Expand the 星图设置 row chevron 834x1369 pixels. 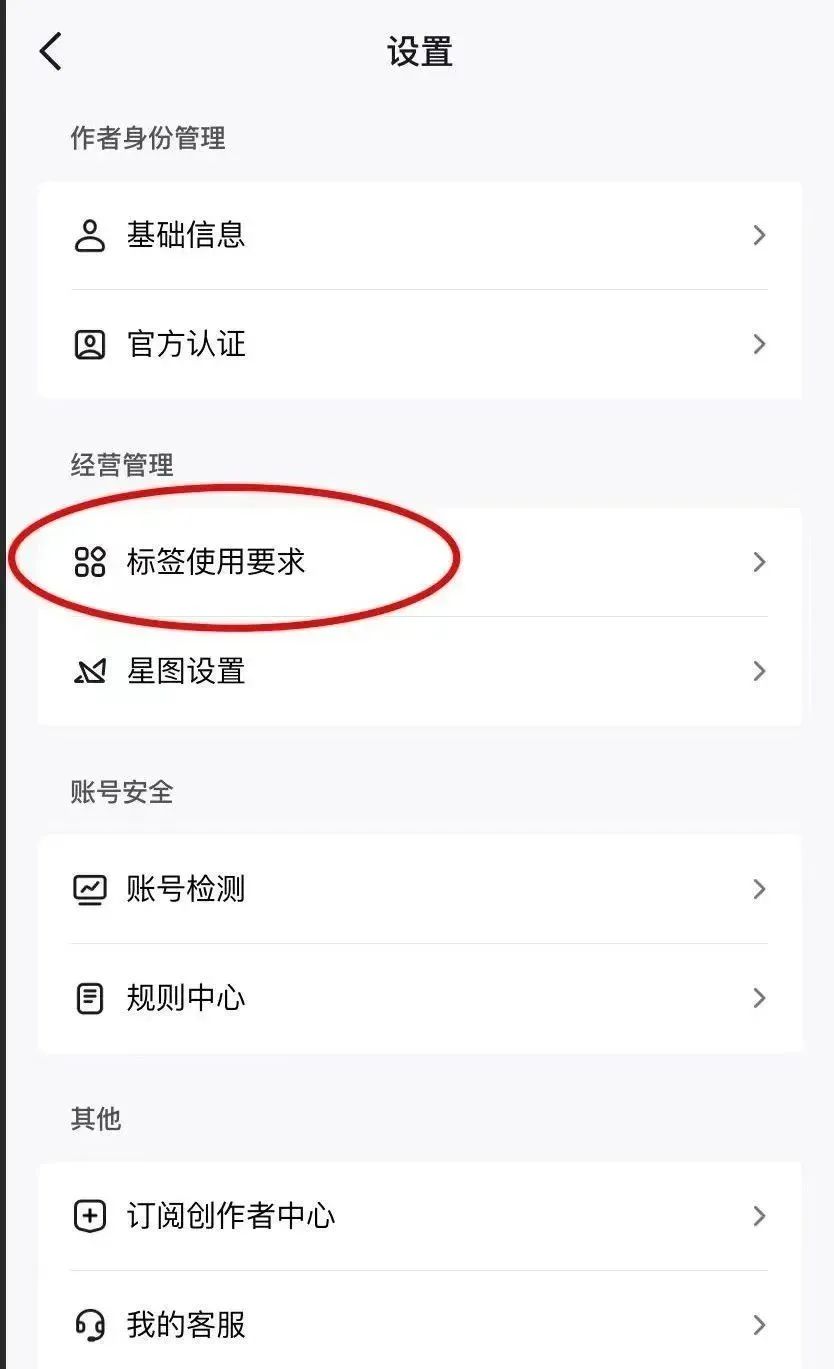pyautogui.click(x=759, y=671)
